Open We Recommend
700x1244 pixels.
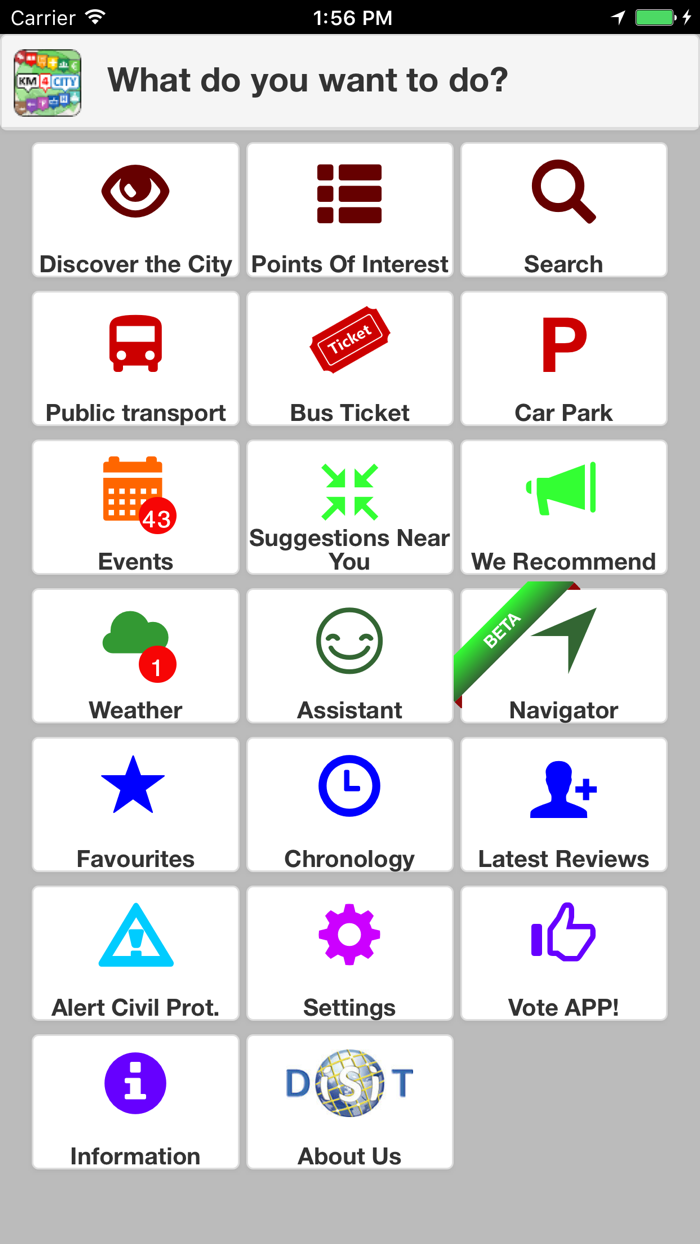(x=564, y=508)
